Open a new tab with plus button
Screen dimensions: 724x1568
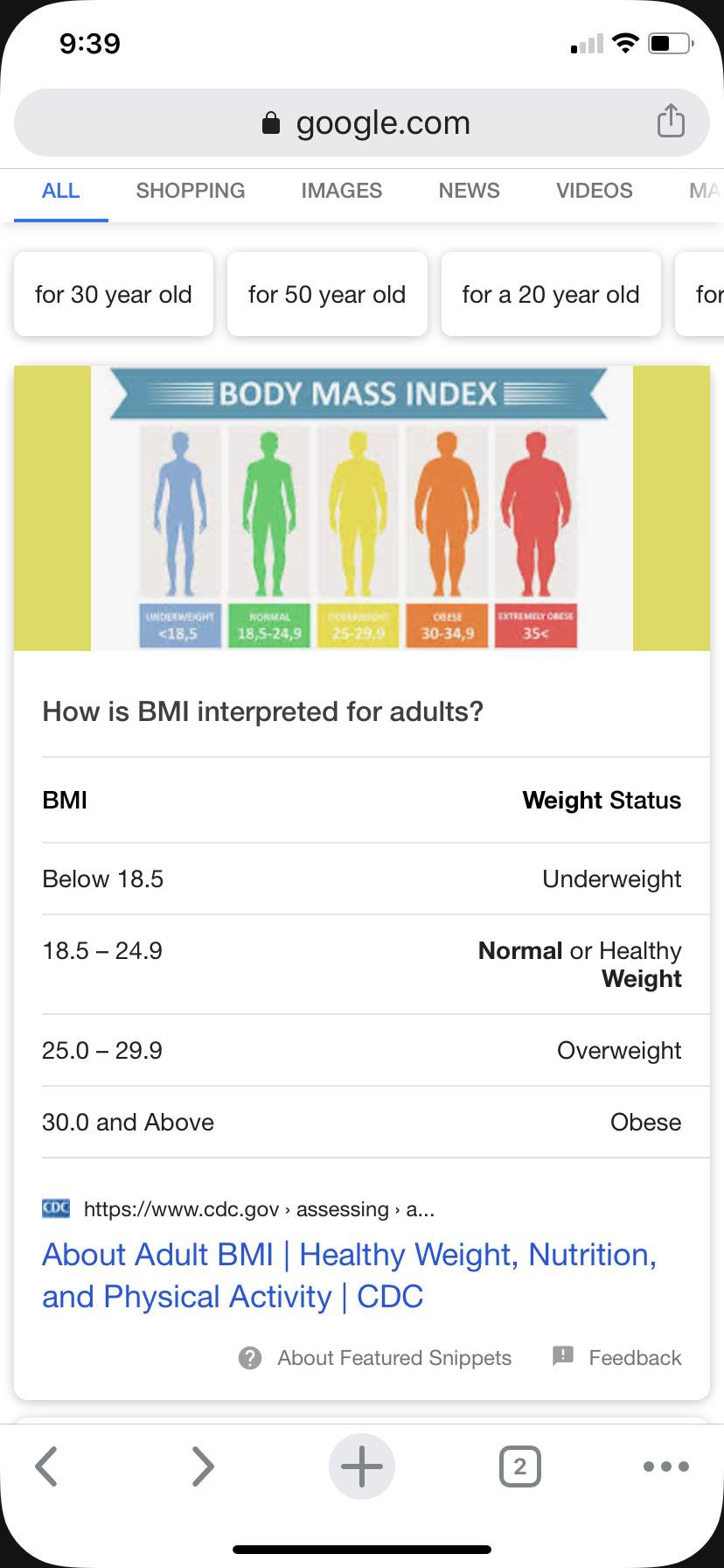click(x=361, y=1466)
